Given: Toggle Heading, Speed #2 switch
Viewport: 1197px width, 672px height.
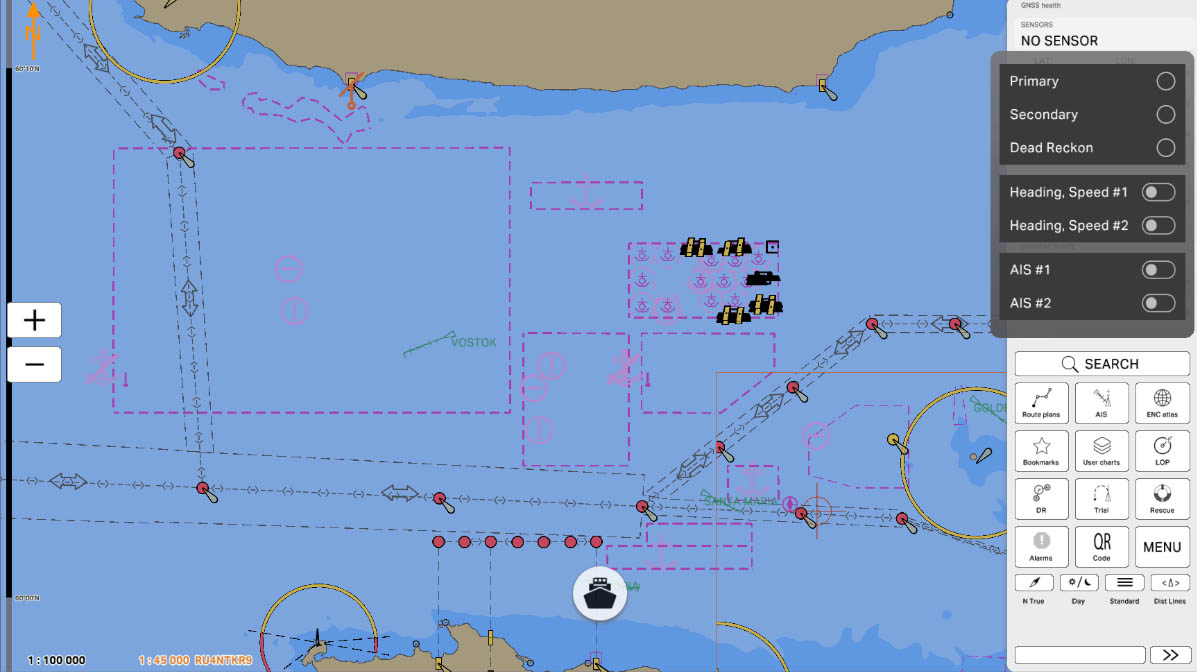Looking at the screenshot, I should click(x=1157, y=225).
